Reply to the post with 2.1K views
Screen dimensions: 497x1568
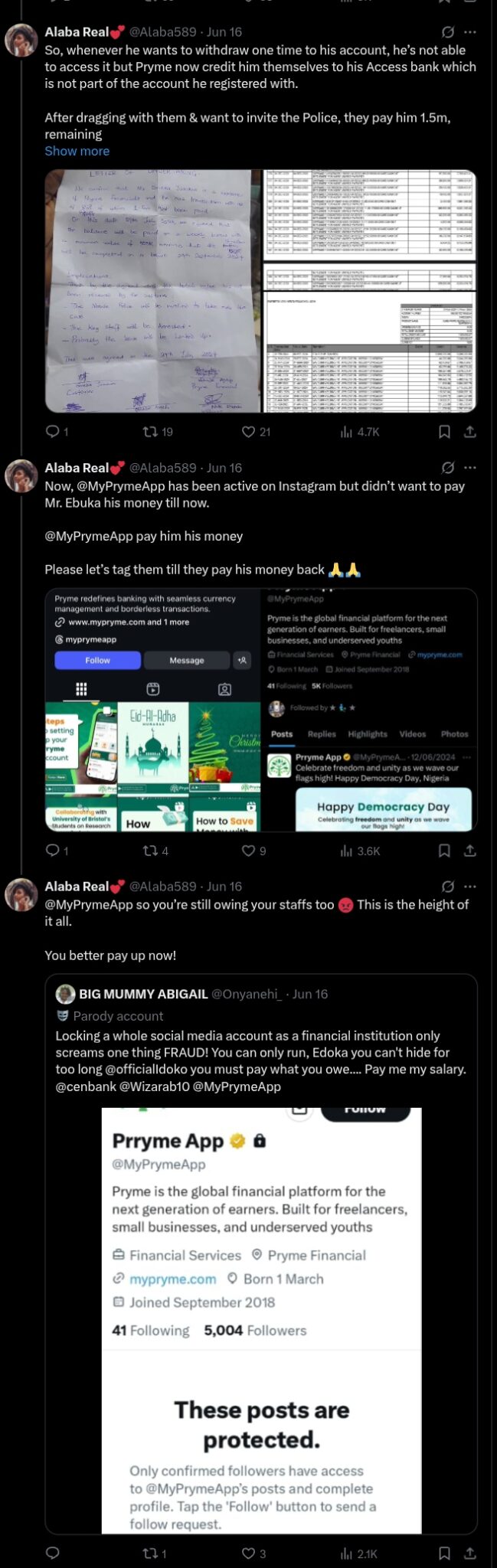53,1553
